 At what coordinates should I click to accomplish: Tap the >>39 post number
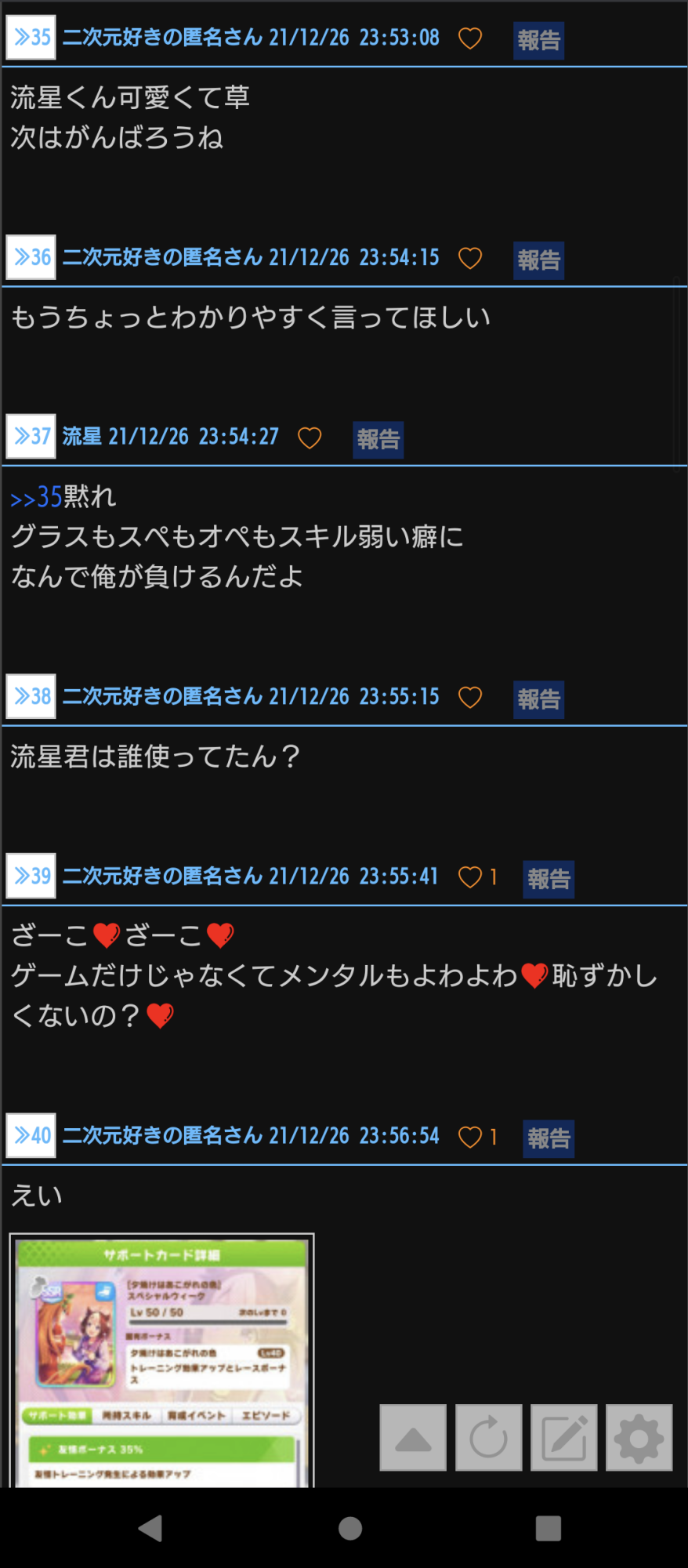(31, 876)
